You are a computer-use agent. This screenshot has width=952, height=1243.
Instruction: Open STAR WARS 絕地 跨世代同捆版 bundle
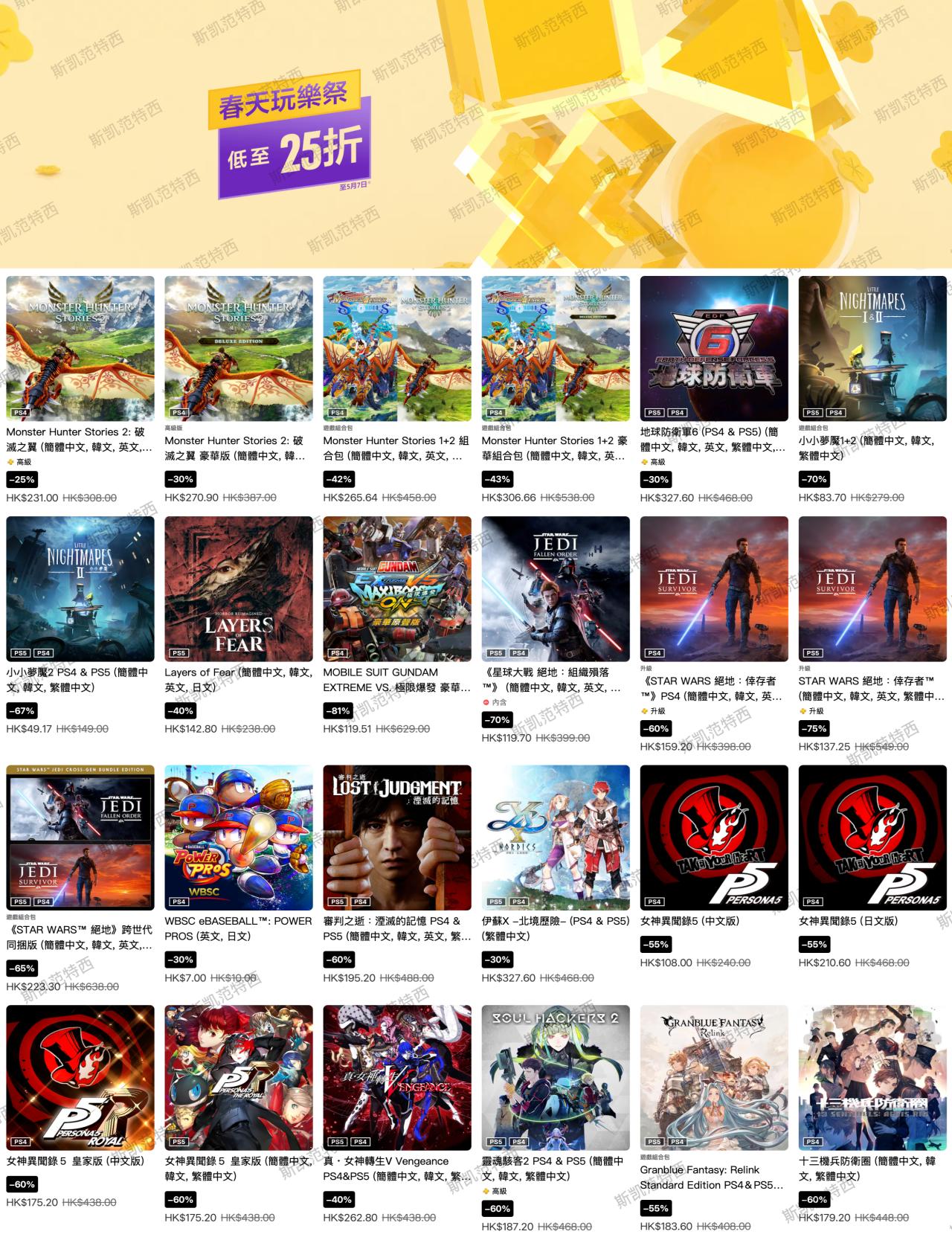click(80, 837)
